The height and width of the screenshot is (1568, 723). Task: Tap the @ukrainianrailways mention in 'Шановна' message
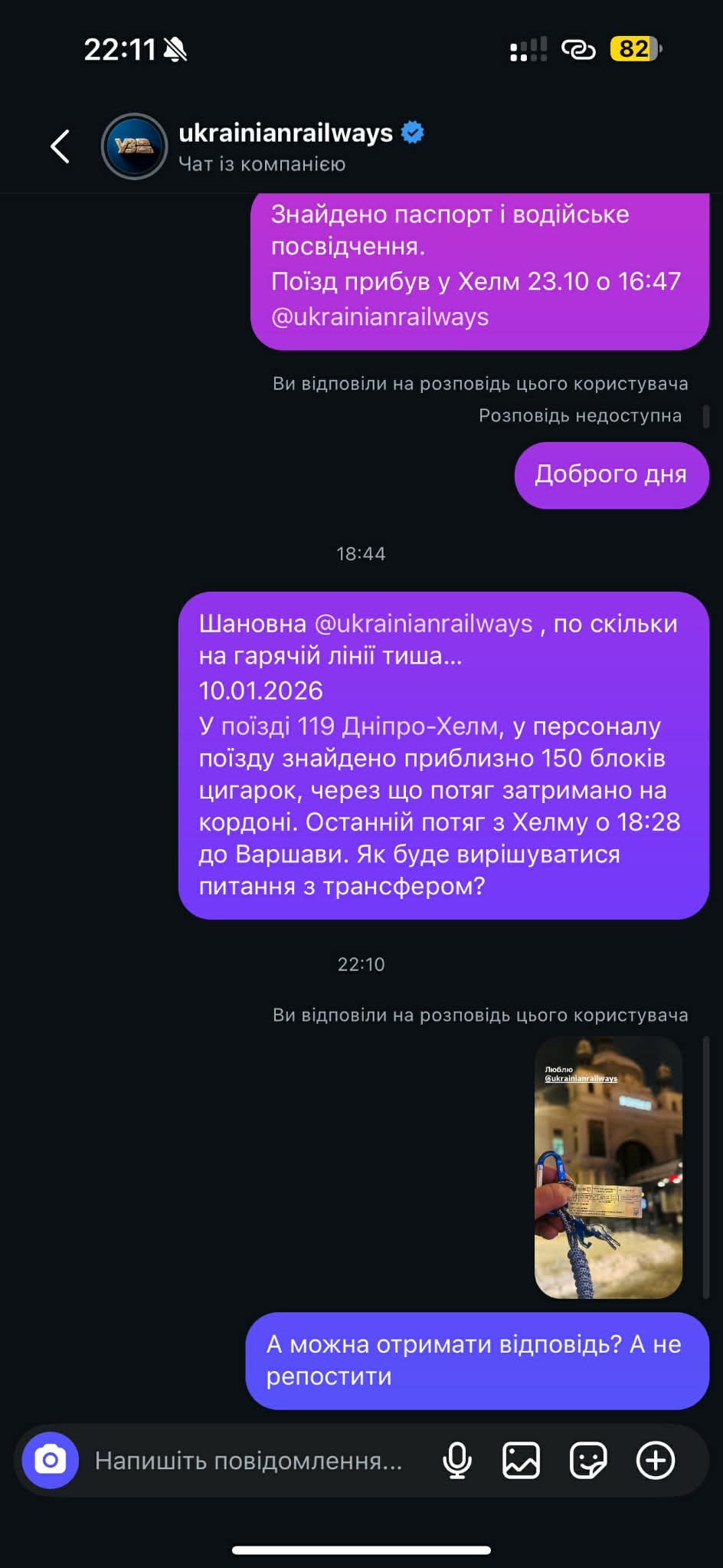[424, 624]
